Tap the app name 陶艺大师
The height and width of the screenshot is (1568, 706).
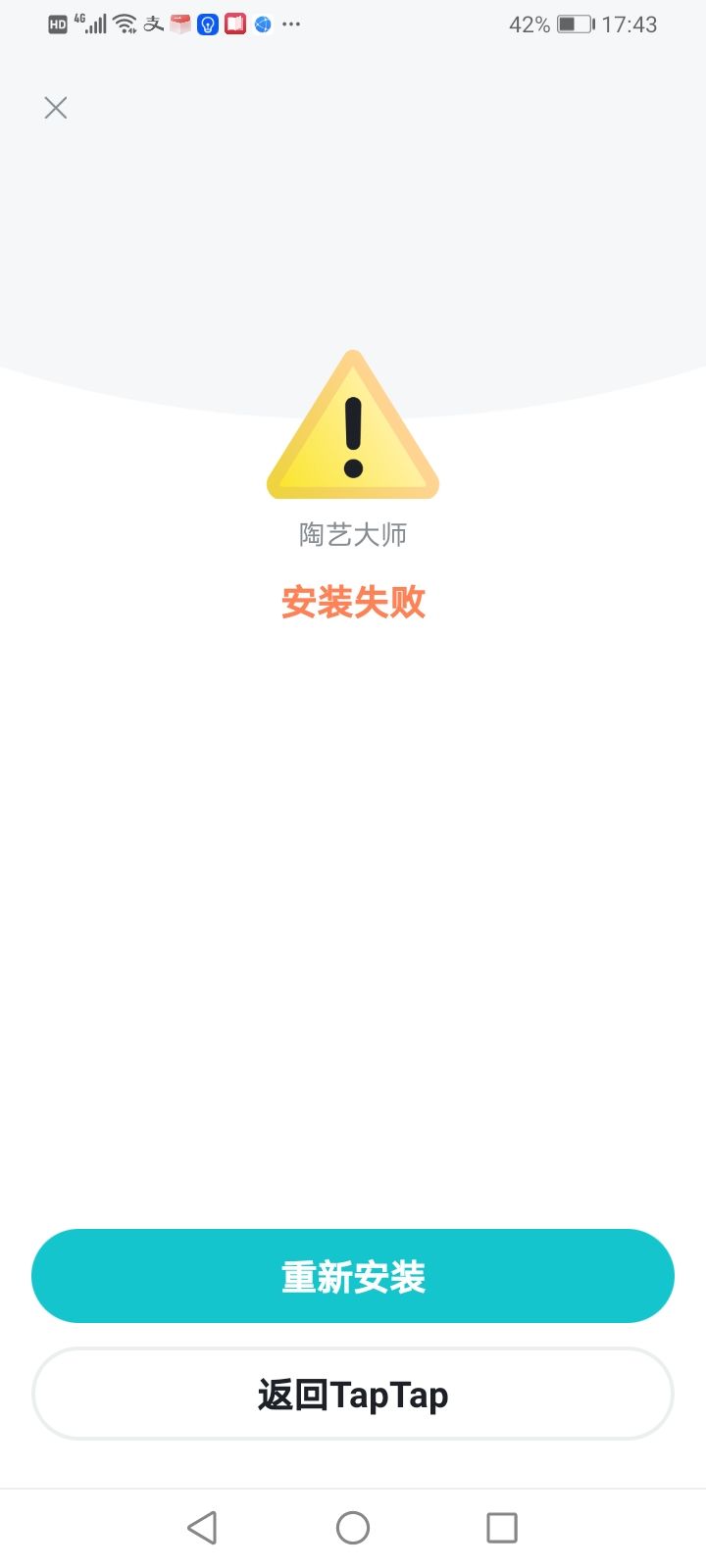click(352, 534)
